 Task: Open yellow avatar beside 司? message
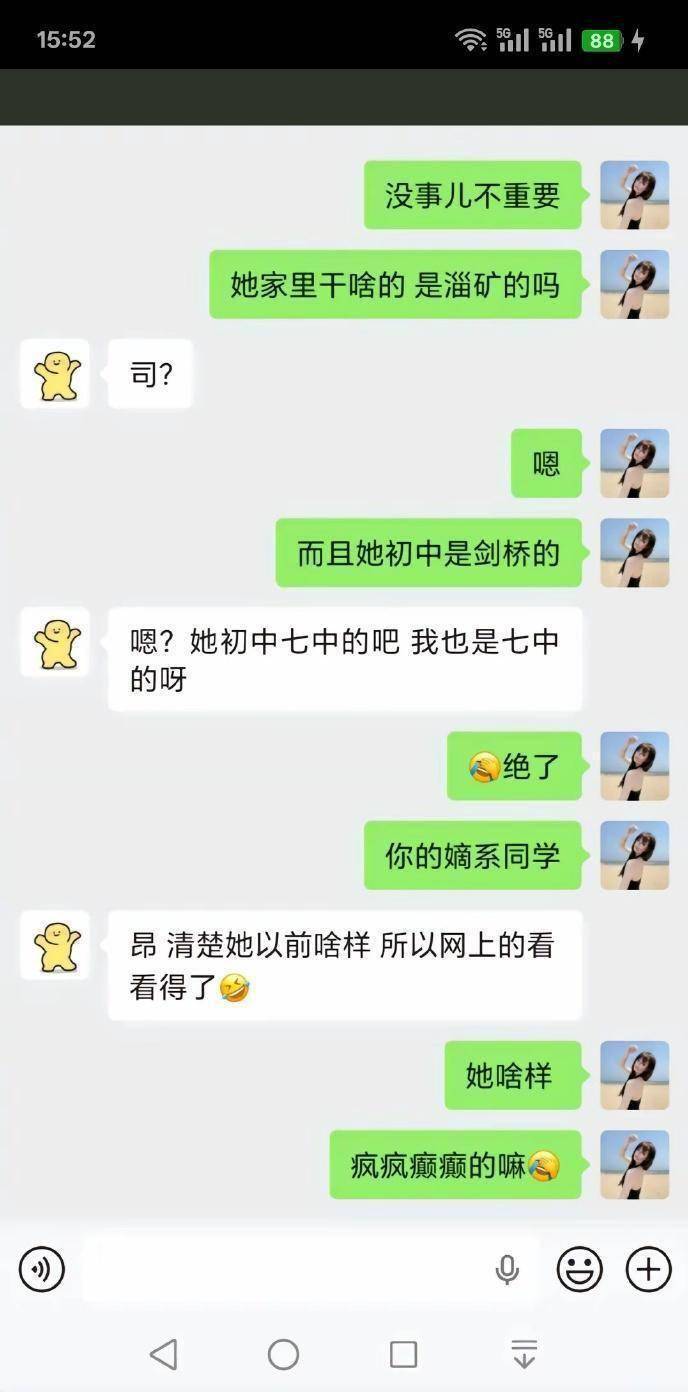click(55, 374)
